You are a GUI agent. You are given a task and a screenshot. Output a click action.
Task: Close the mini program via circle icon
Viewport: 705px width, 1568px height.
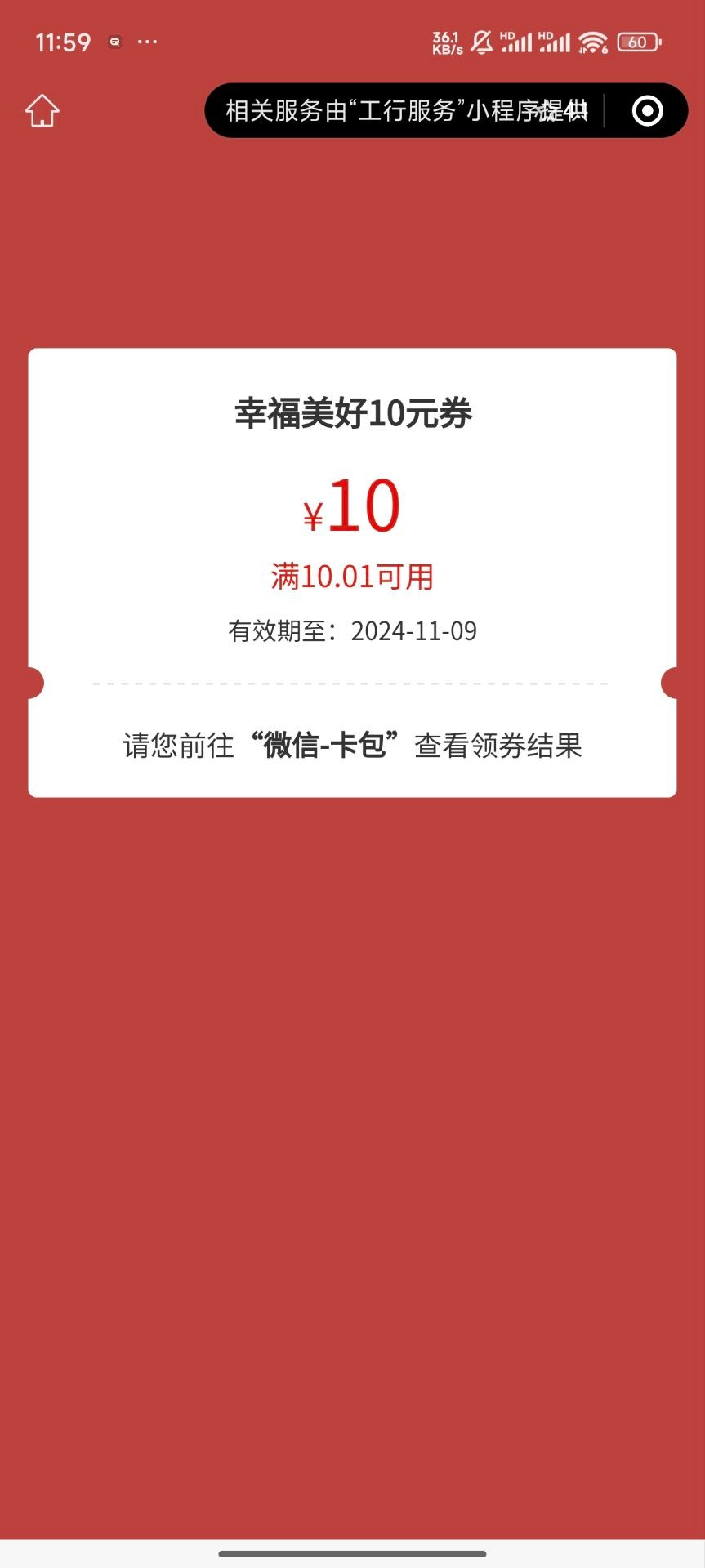(x=647, y=111)
